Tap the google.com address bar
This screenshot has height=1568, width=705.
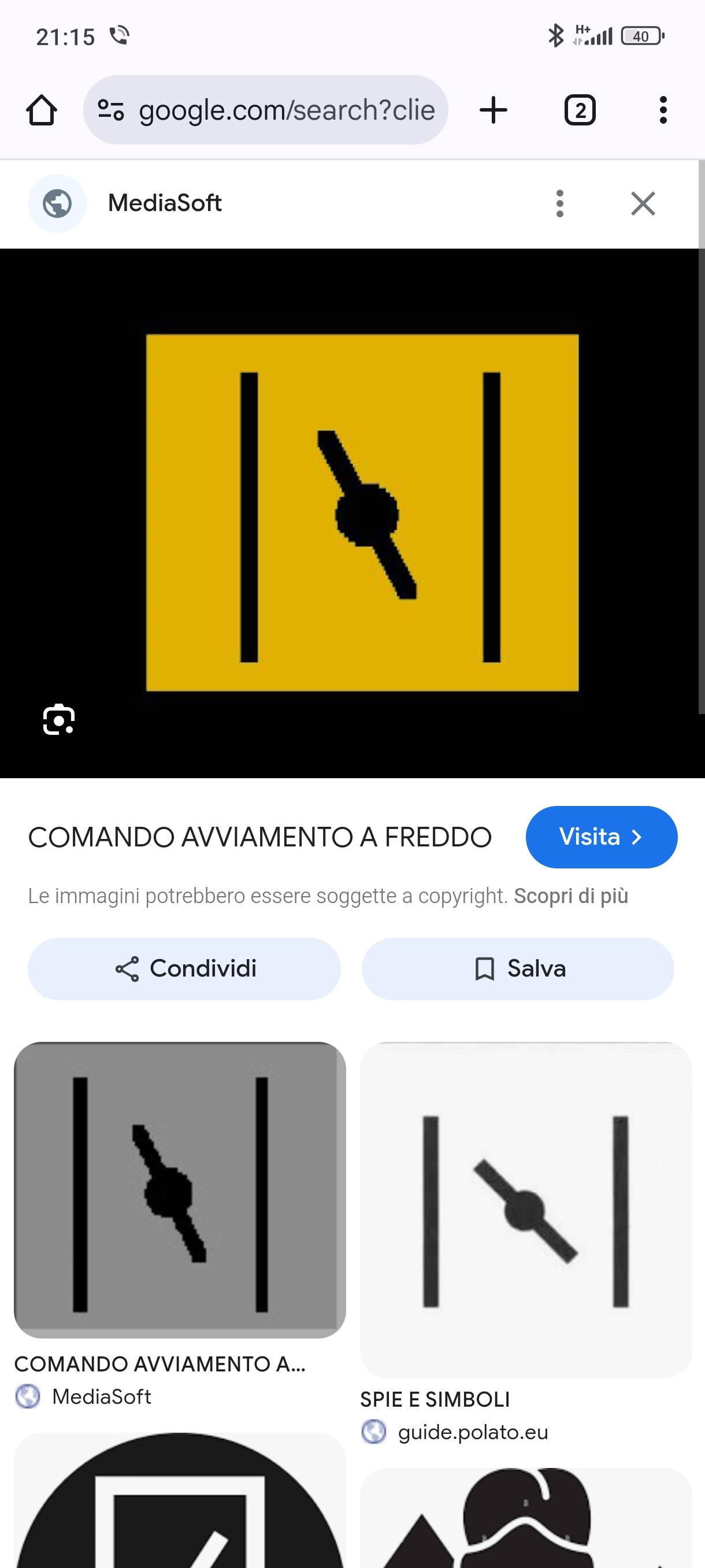pyautogui.click(x=266, y=110)
